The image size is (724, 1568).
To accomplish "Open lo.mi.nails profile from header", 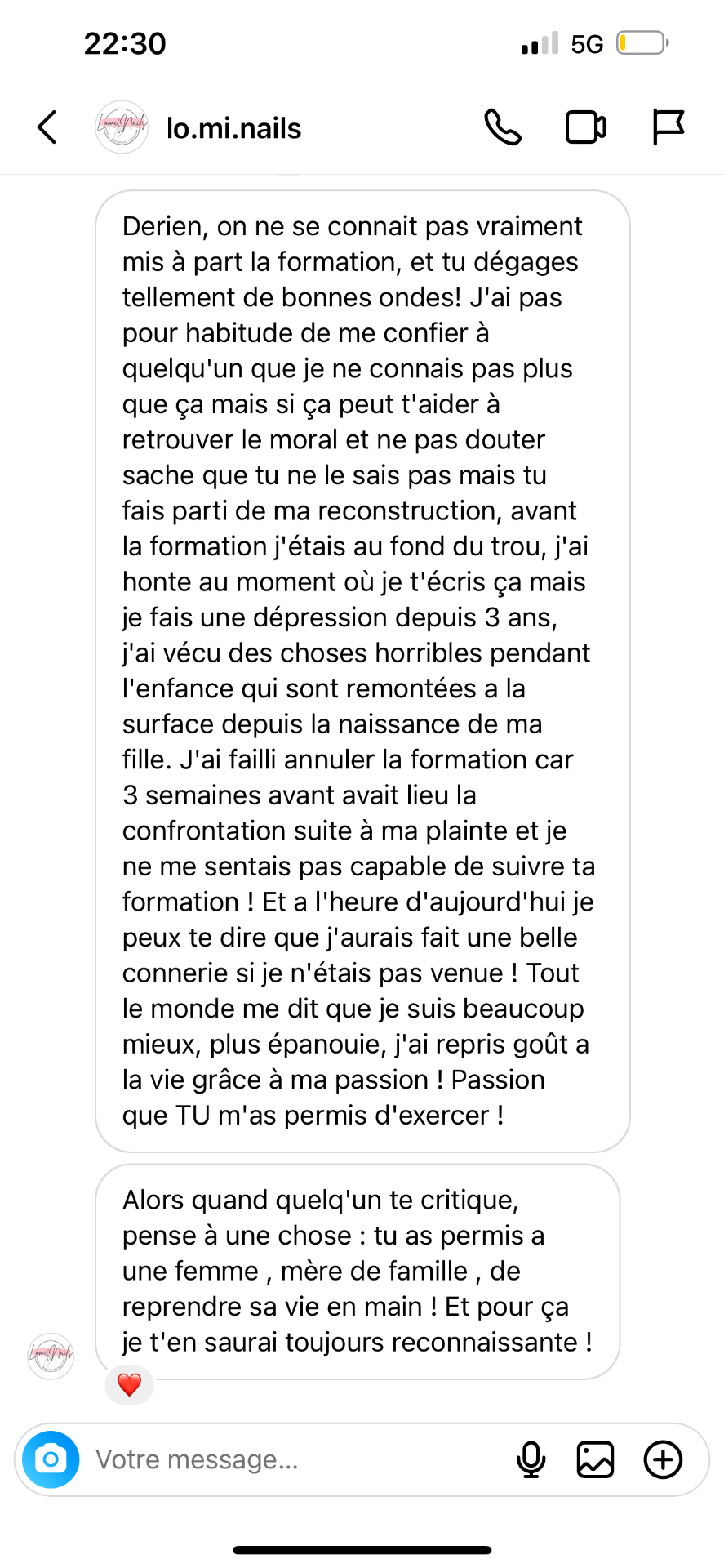I will pos(199,127).
